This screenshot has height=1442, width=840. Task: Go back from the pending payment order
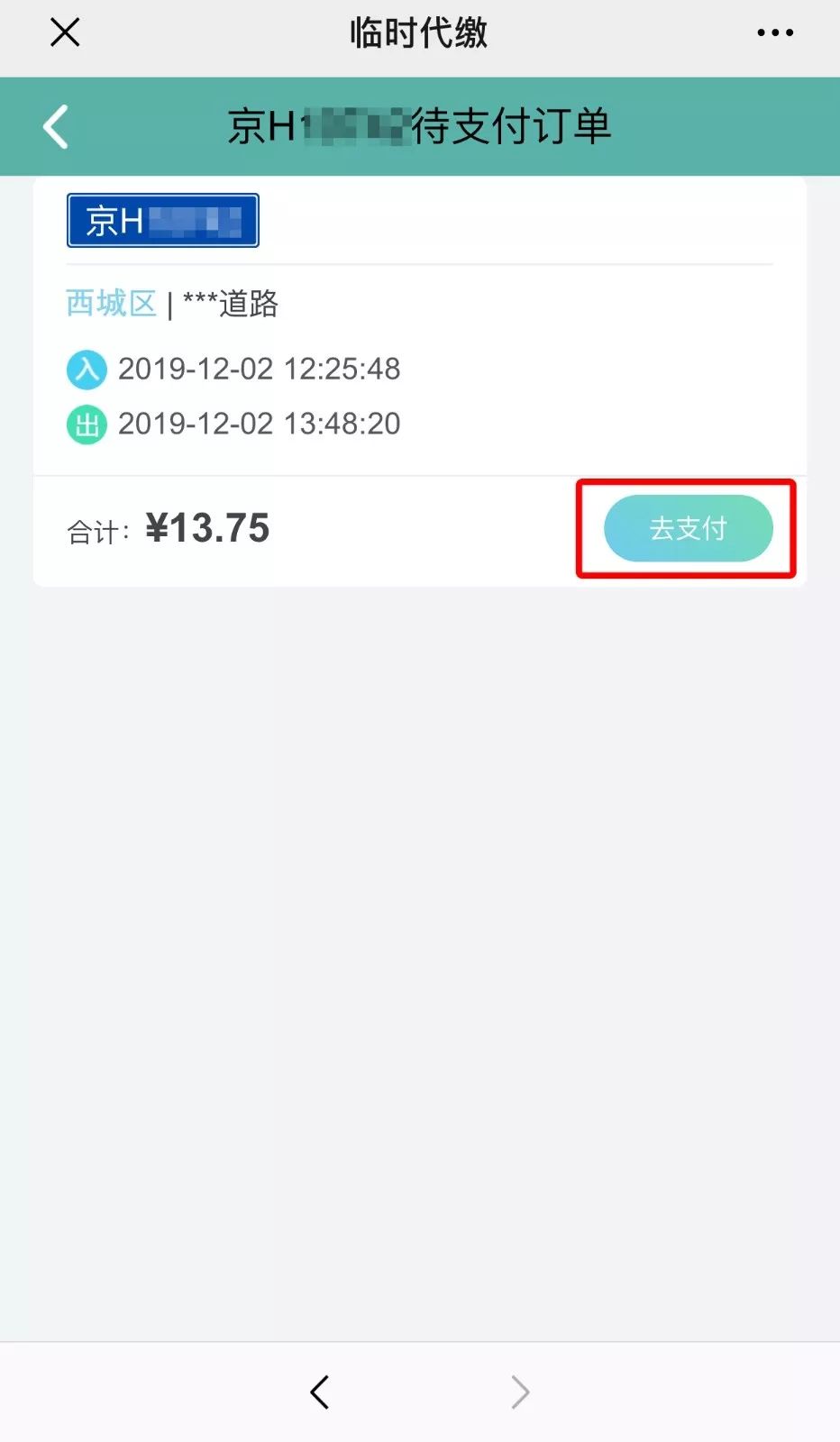pyautogui.click(x=56, y=126)
